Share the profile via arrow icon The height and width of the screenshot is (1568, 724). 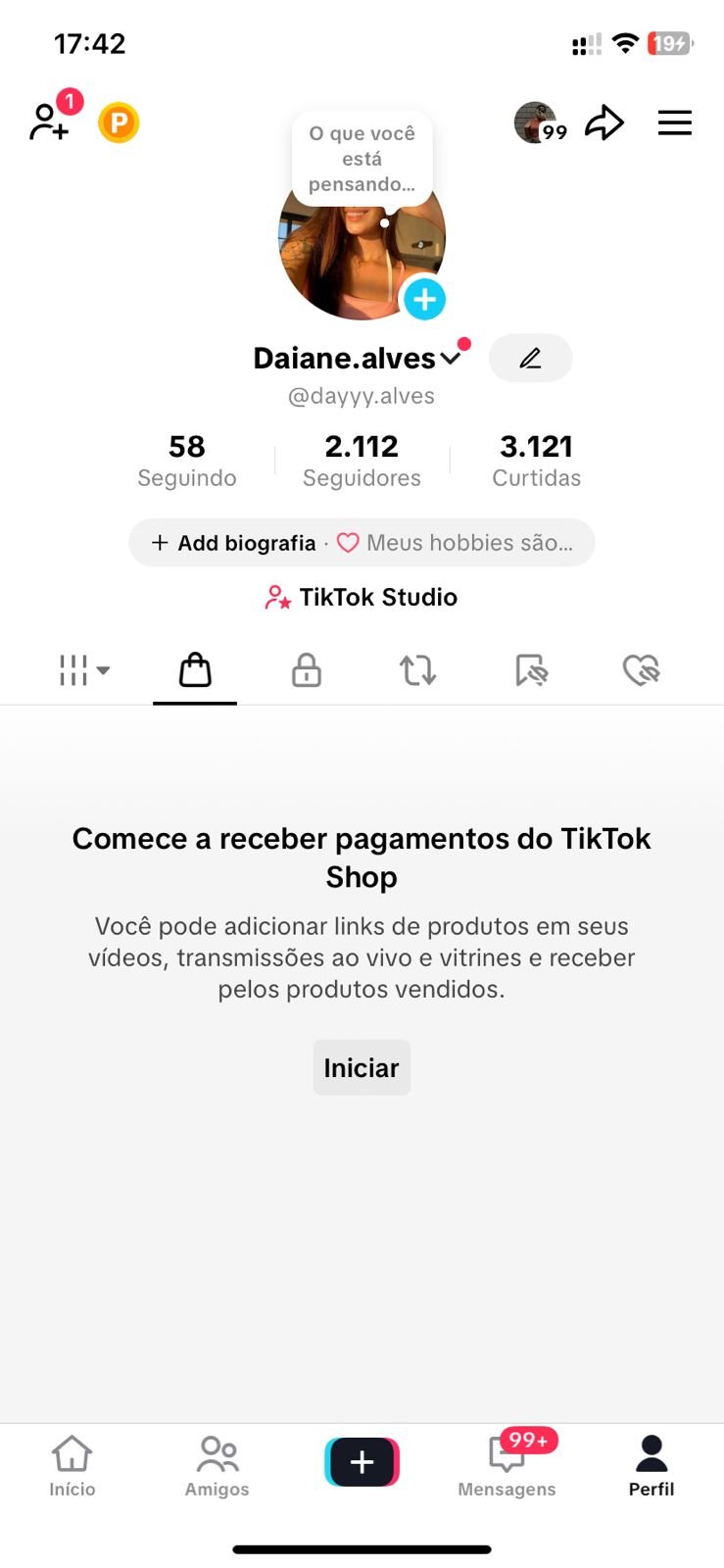point(604,123)
